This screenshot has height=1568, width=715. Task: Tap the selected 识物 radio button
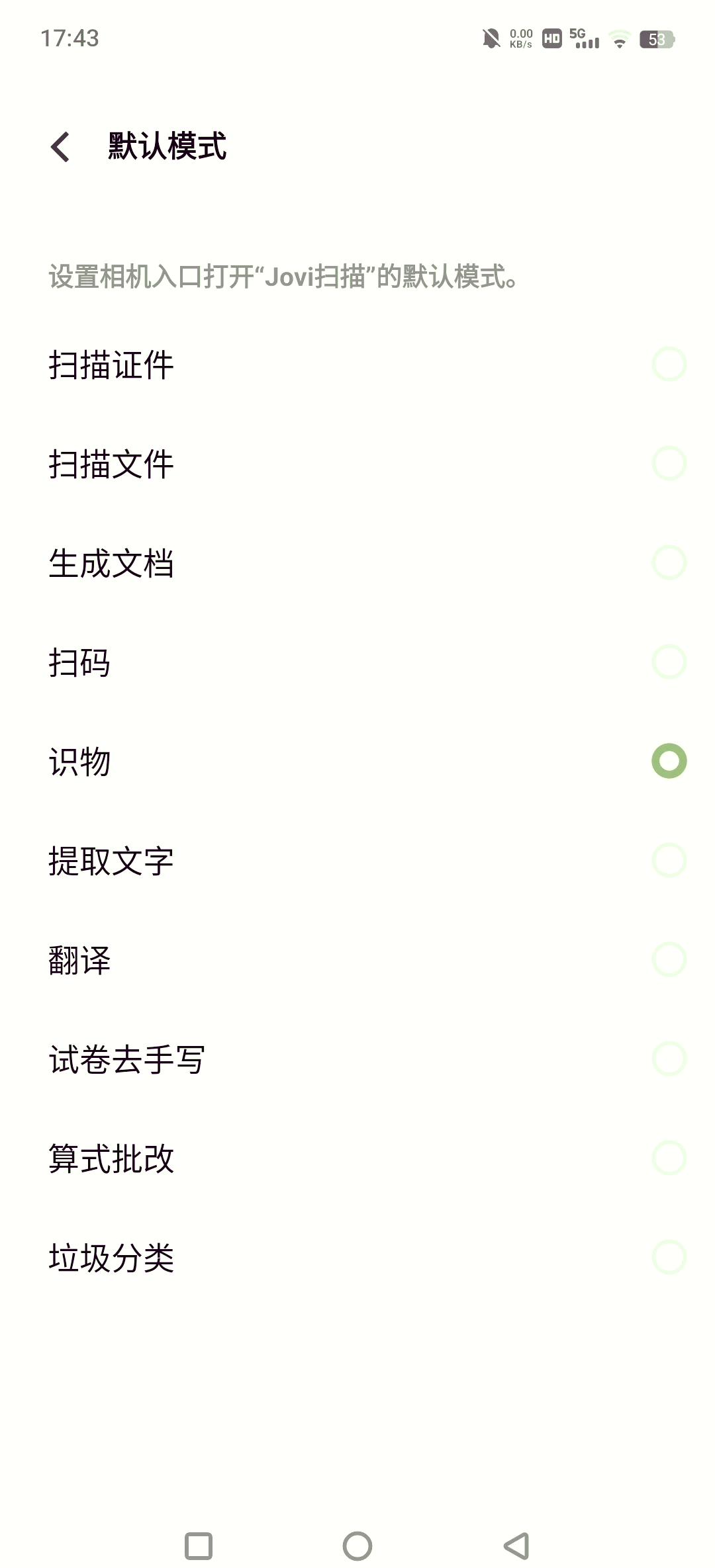point(669,762)
